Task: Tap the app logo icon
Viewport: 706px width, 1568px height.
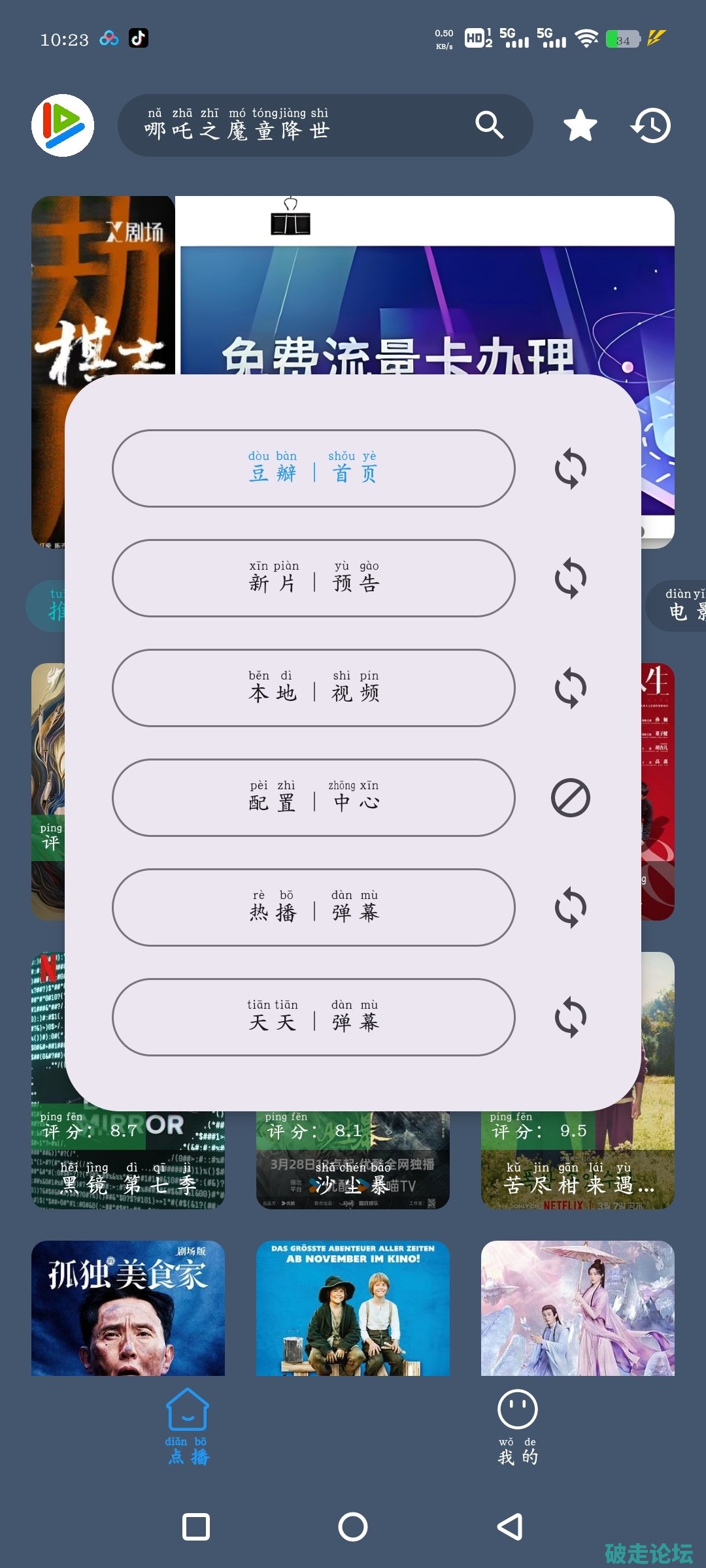Action: point(63,125)
